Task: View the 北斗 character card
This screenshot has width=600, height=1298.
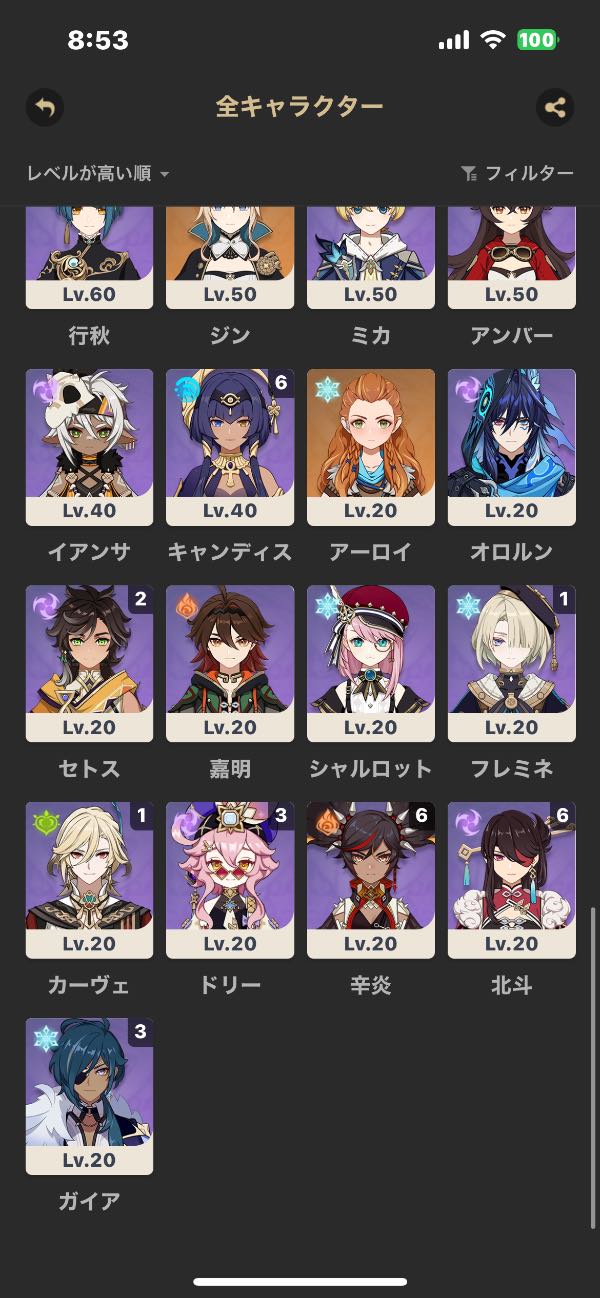Action: pyautogui.click(x=512, y=880)
